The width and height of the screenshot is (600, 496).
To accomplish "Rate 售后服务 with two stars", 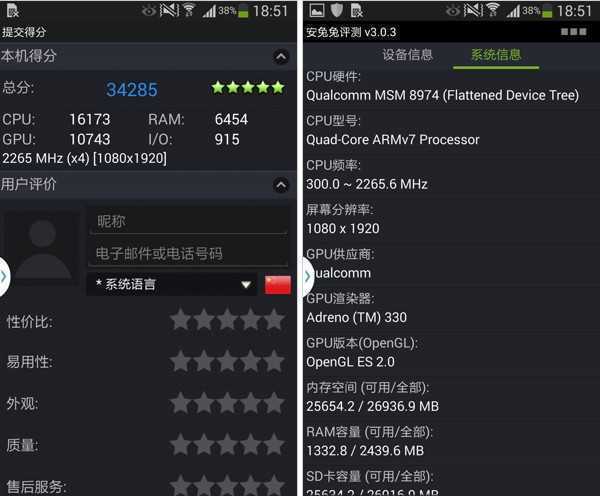I will [204, 485].
